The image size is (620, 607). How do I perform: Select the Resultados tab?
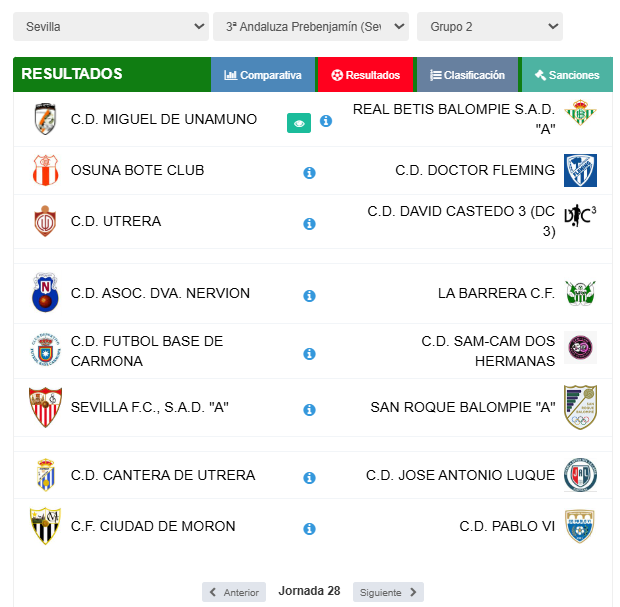click(x=365, y=75)
